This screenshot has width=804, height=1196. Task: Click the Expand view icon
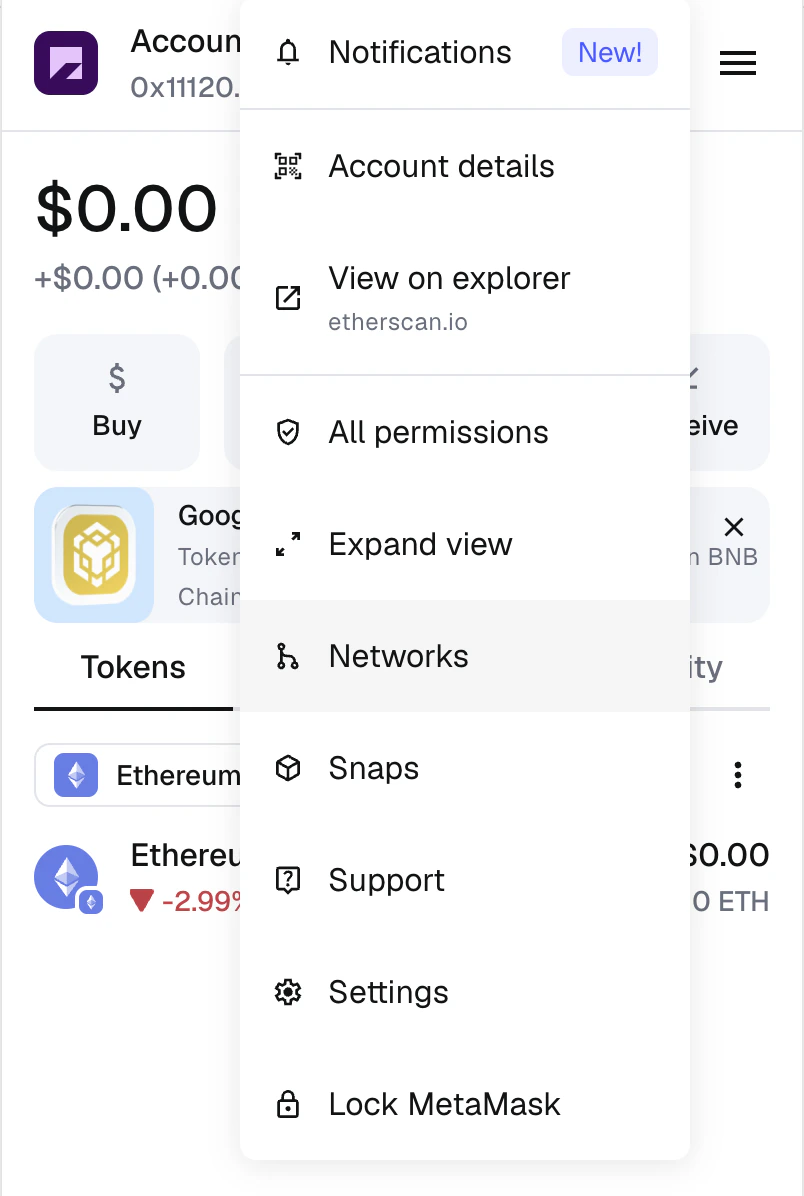pyautogui.click(x=288, y=544)
